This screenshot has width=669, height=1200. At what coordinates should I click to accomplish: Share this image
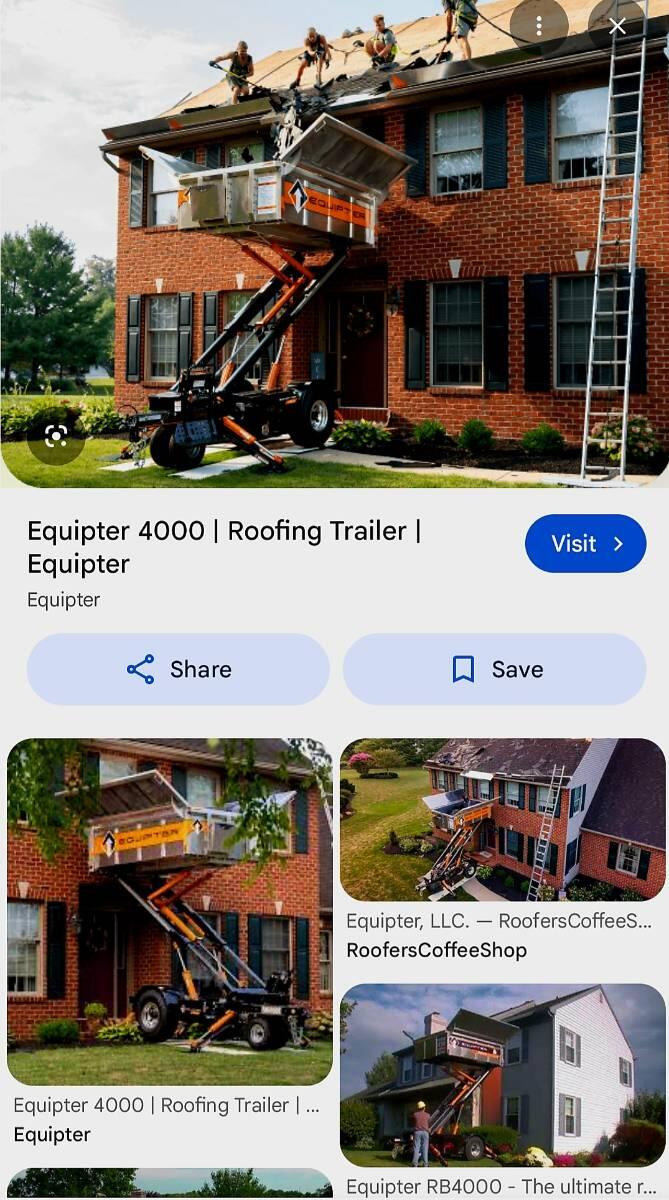pyautogui.click(x=178, y=669)
